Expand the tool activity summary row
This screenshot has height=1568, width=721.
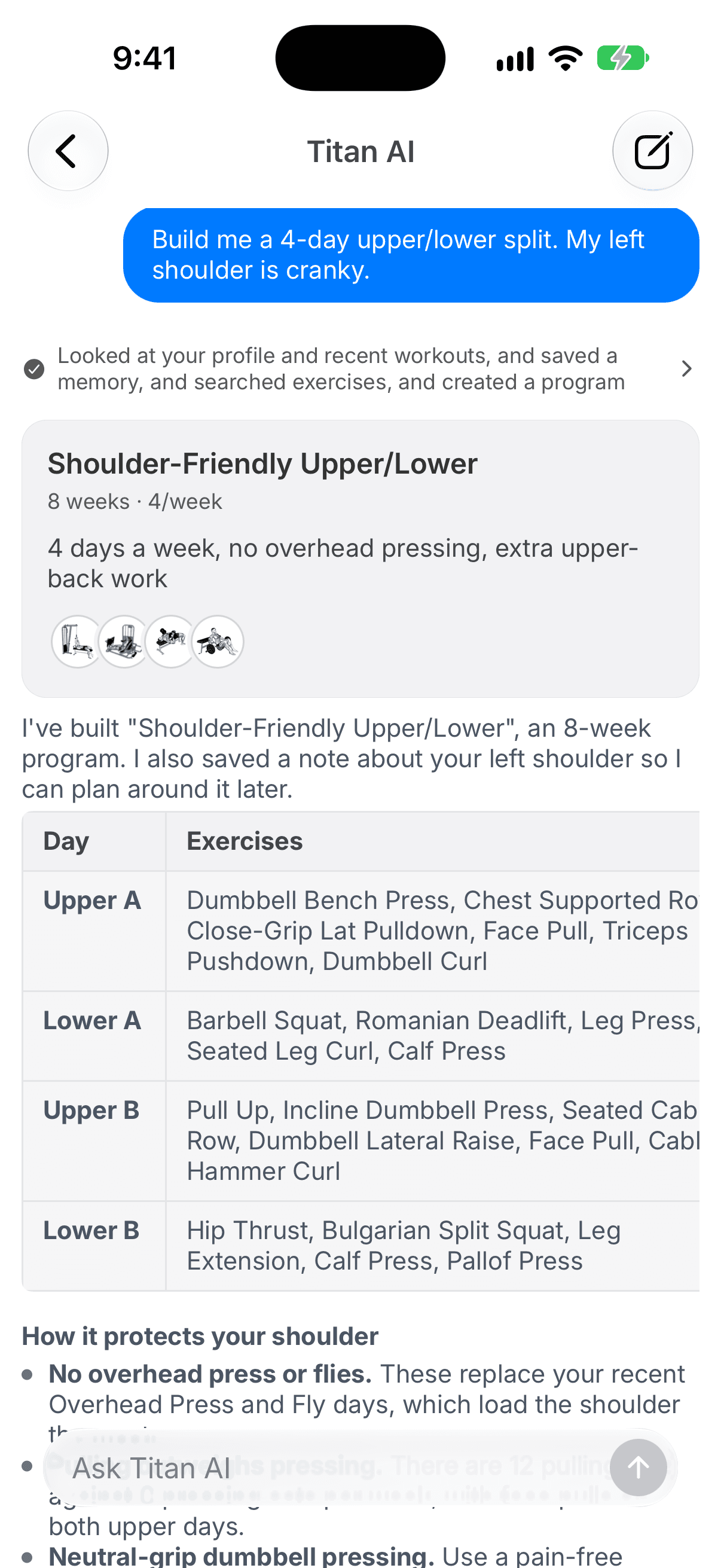pos(360,369)
